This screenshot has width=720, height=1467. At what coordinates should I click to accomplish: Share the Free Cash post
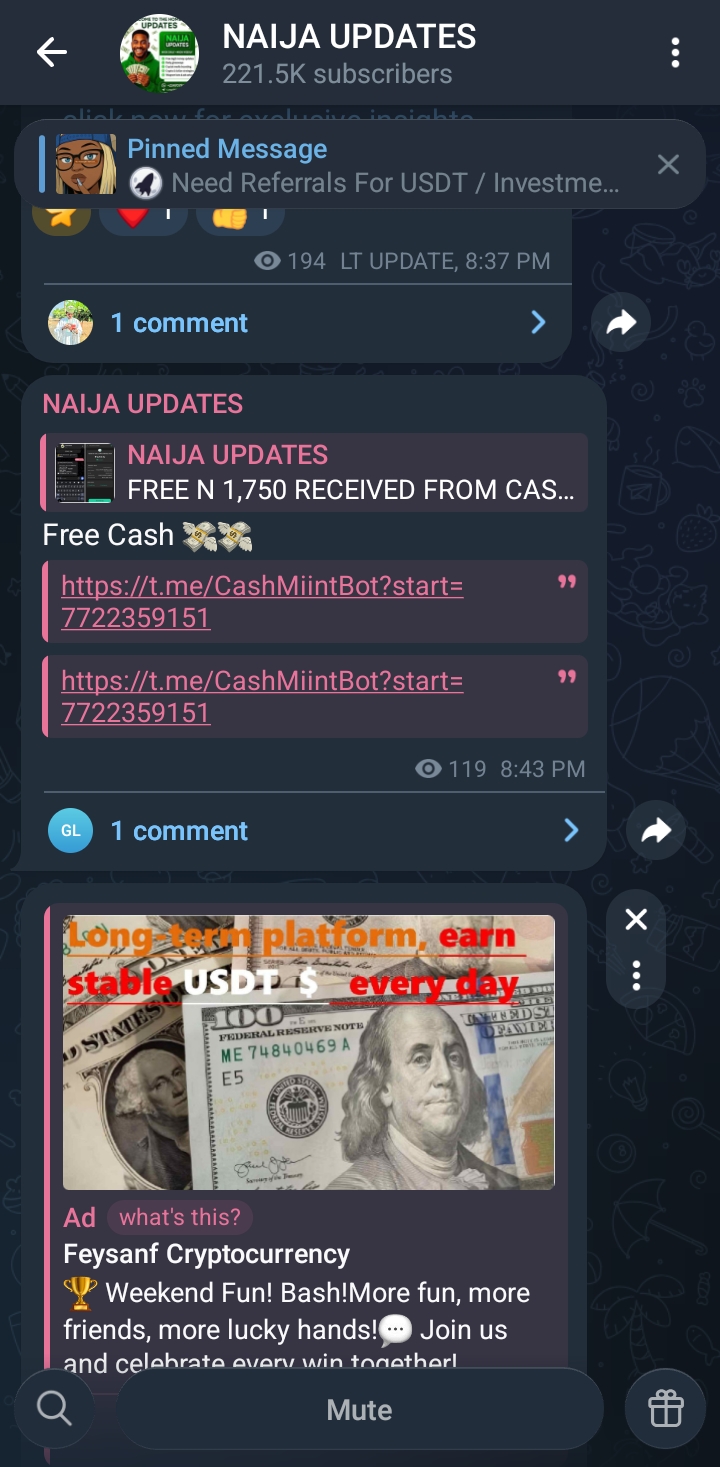(x=655, y=830)
